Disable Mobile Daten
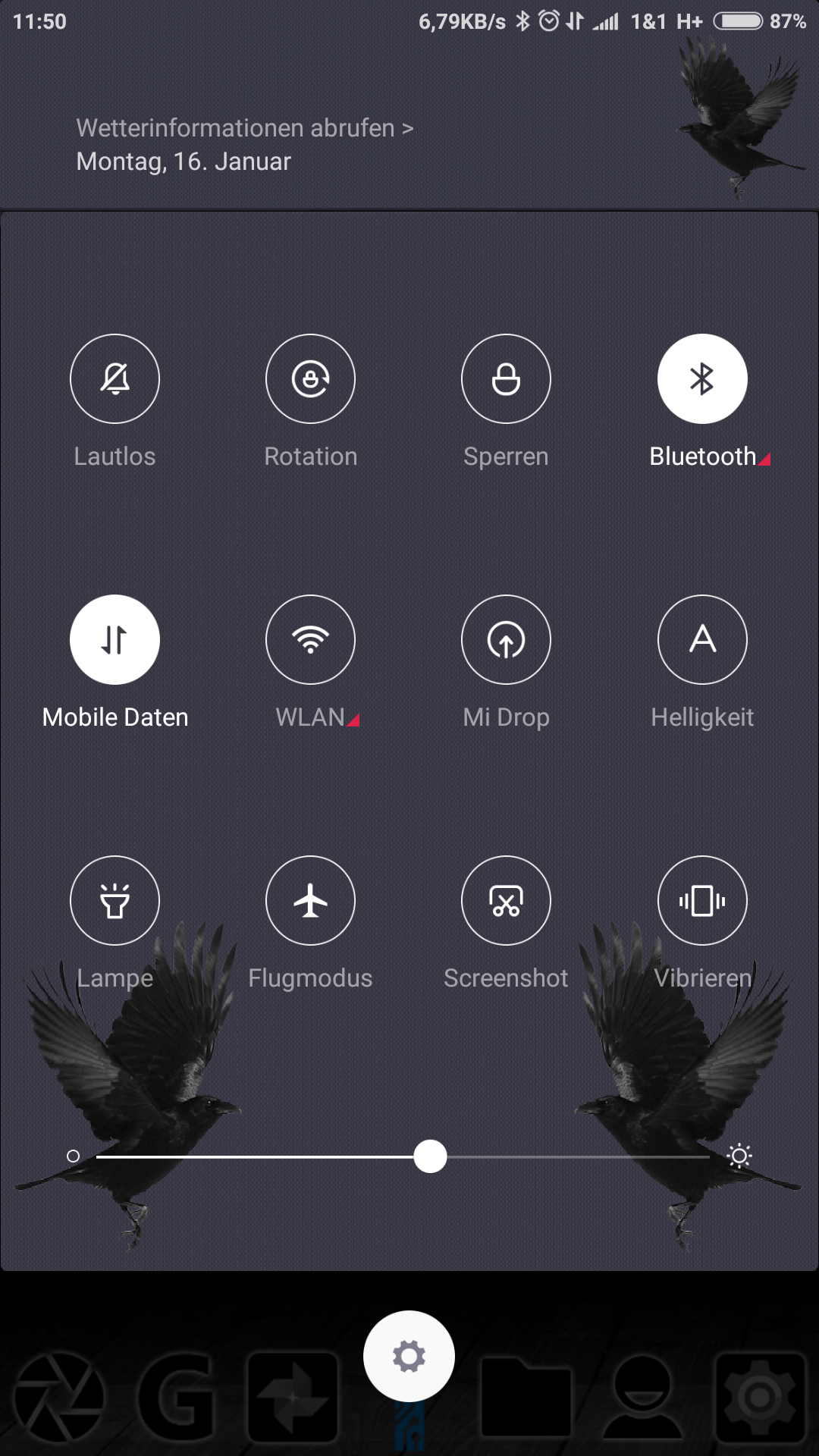The width and height of the screenshot is (819, 1456). point(115,639)
